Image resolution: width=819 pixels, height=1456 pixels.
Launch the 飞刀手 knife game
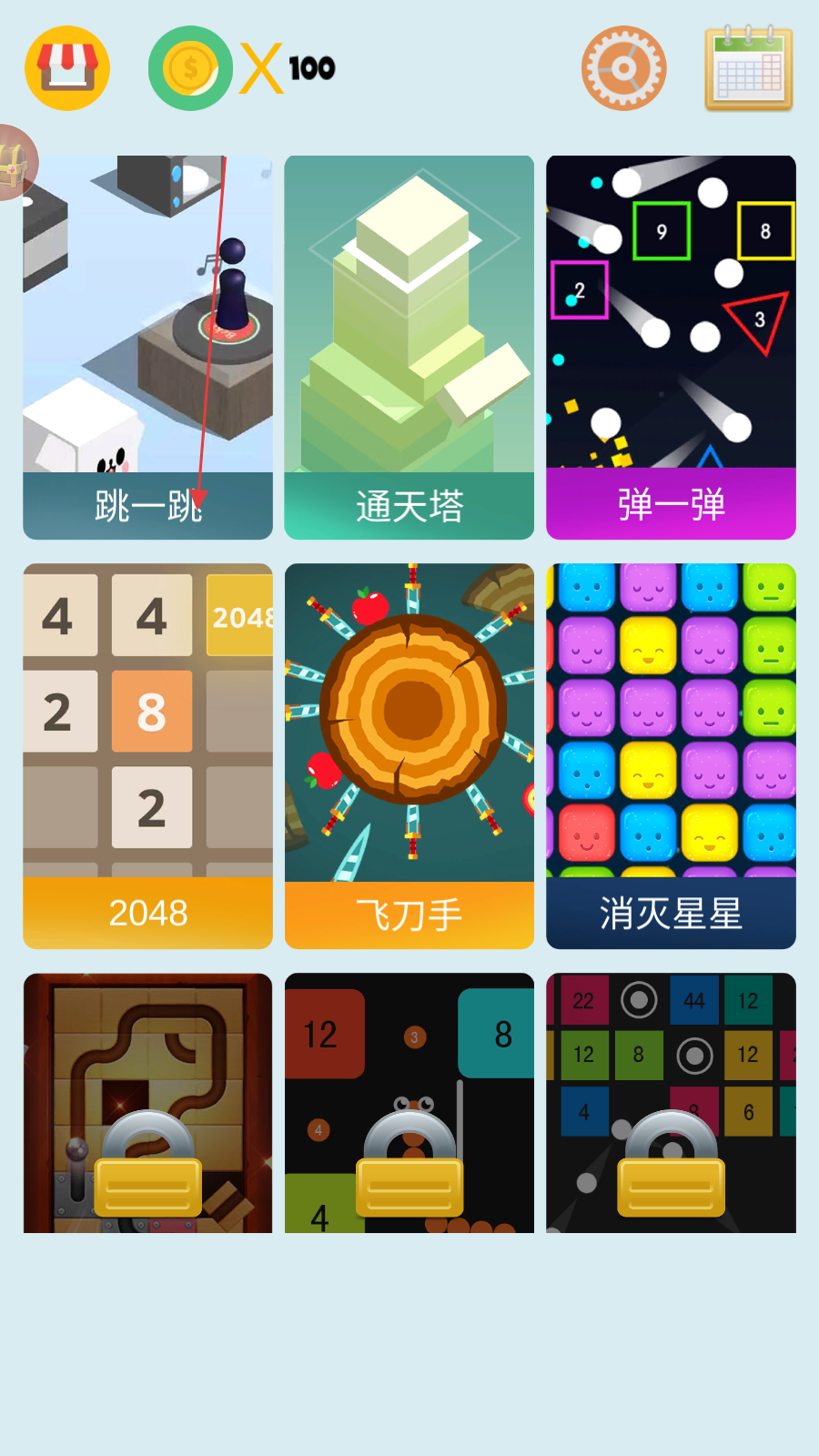(409, 755)
